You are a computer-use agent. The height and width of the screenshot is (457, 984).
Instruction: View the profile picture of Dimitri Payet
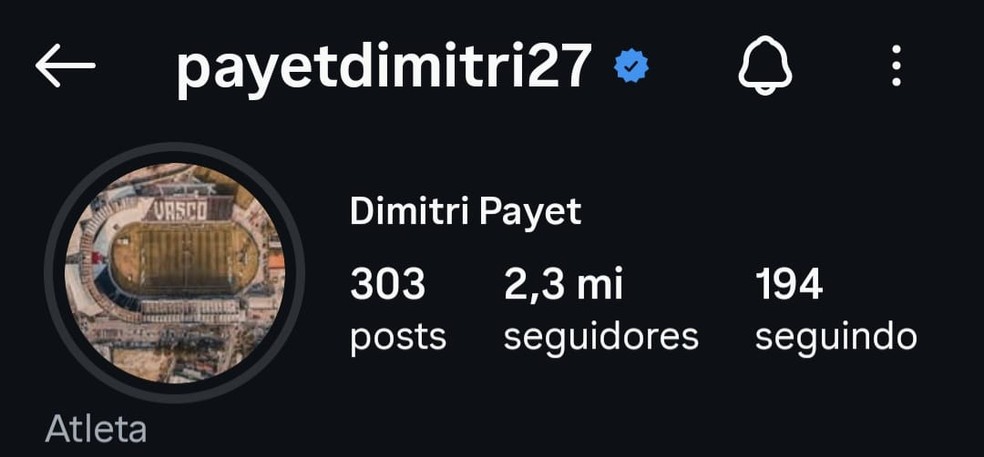coord(175,273)
